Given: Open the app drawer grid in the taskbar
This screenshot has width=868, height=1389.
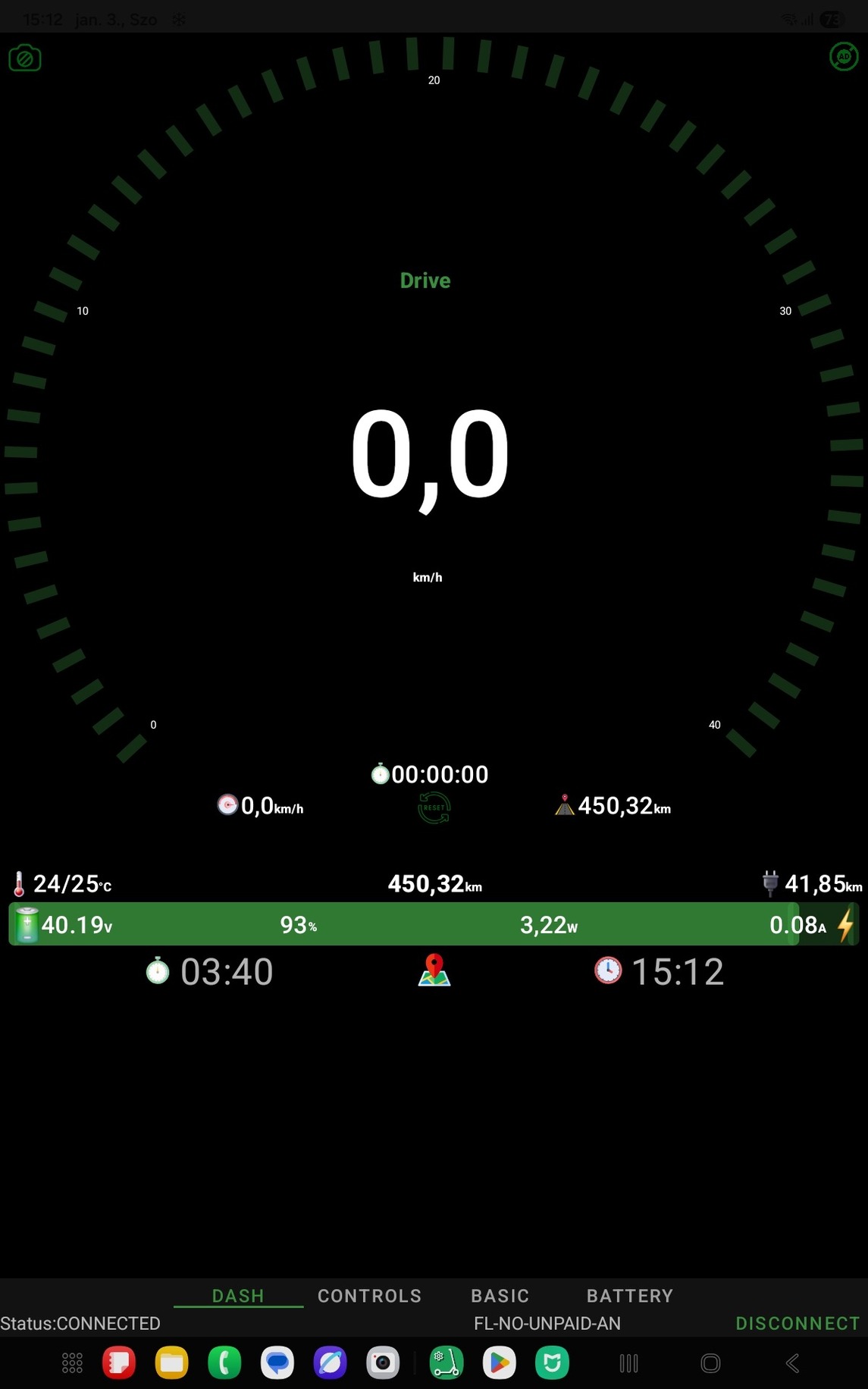Looking at the screenshot, I should click(x=72, y=1363).
